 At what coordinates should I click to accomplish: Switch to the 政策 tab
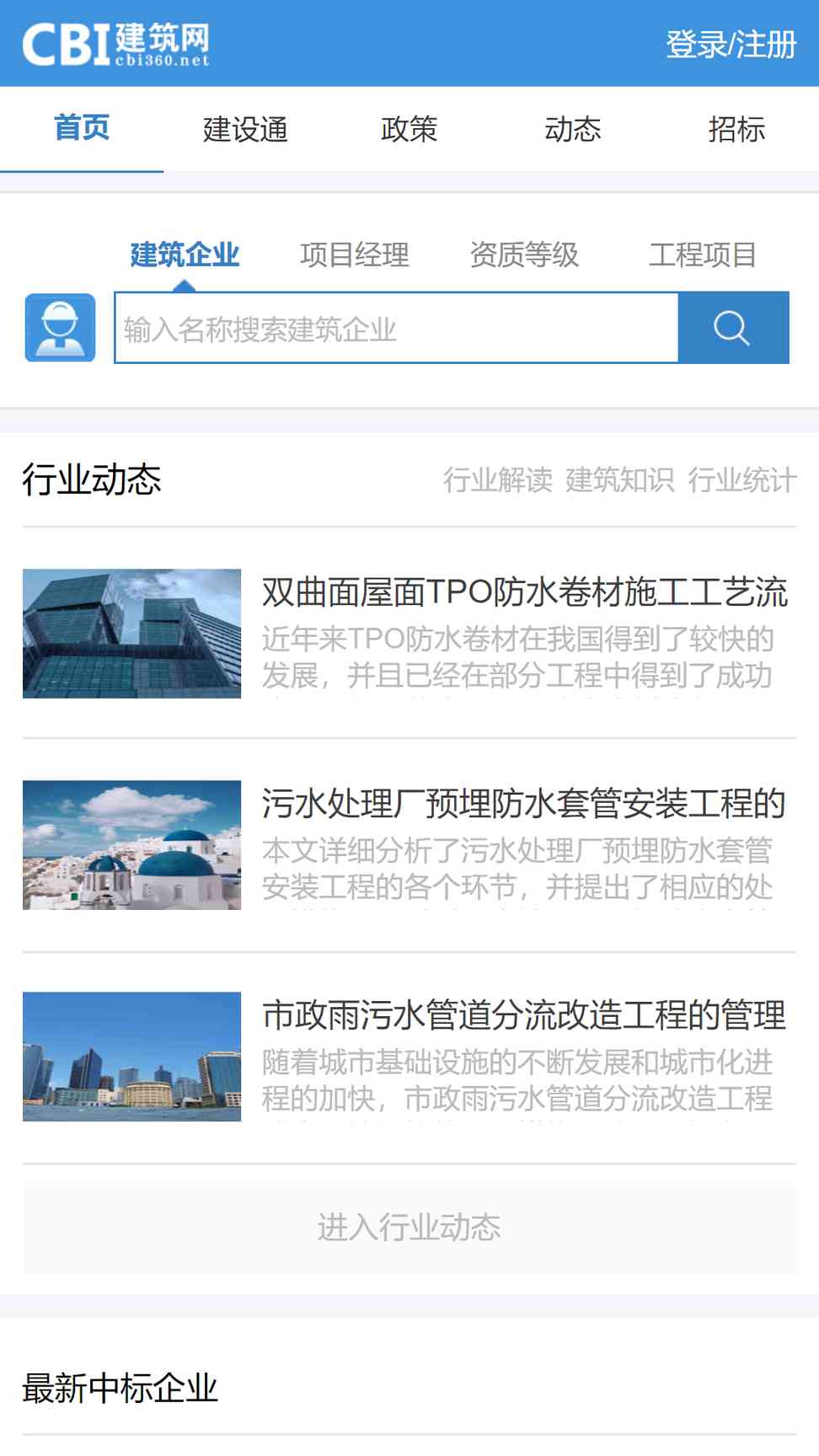[x=409, y=129]
